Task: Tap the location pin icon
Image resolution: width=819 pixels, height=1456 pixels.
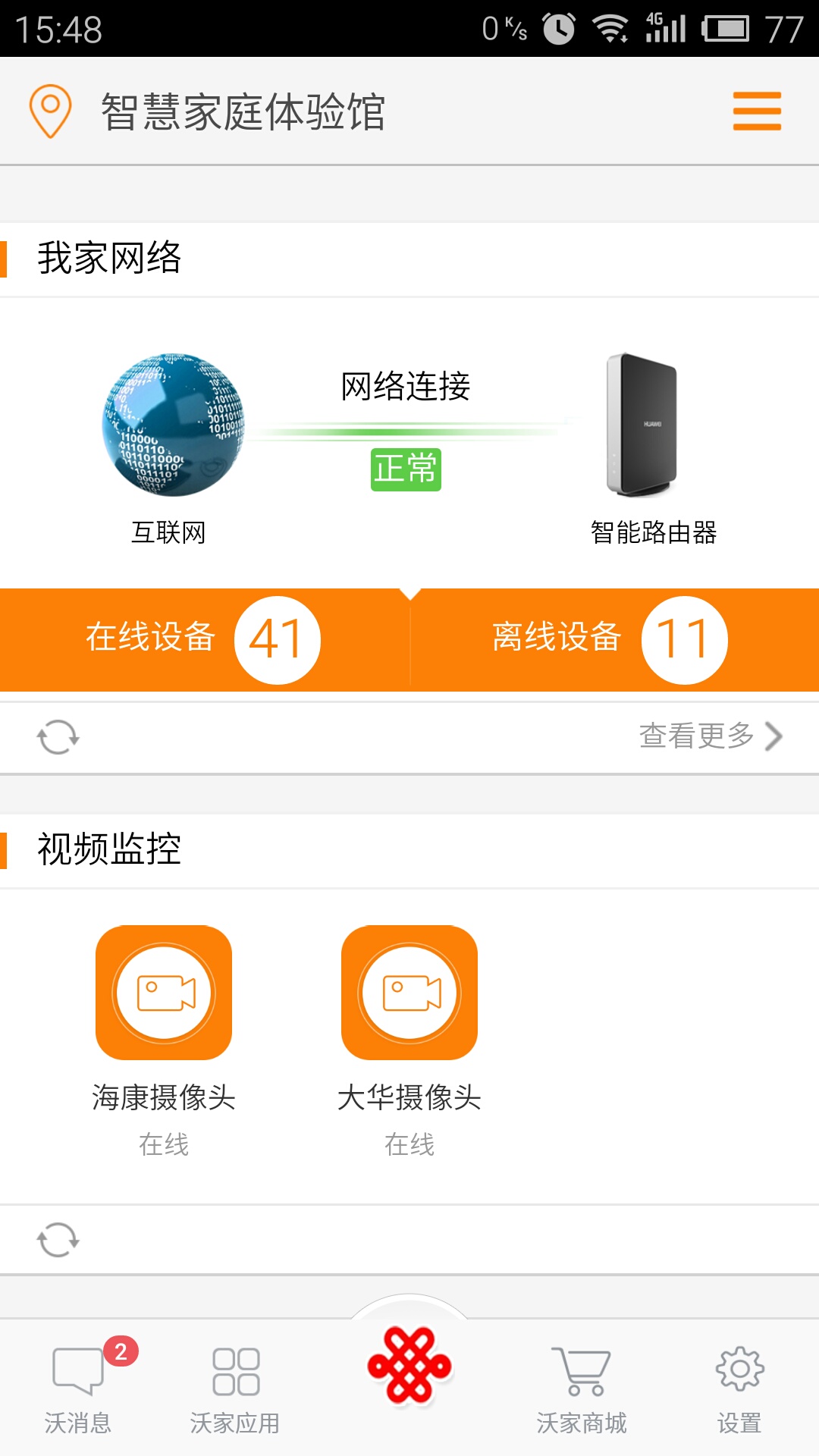Action: click(50, 111)
